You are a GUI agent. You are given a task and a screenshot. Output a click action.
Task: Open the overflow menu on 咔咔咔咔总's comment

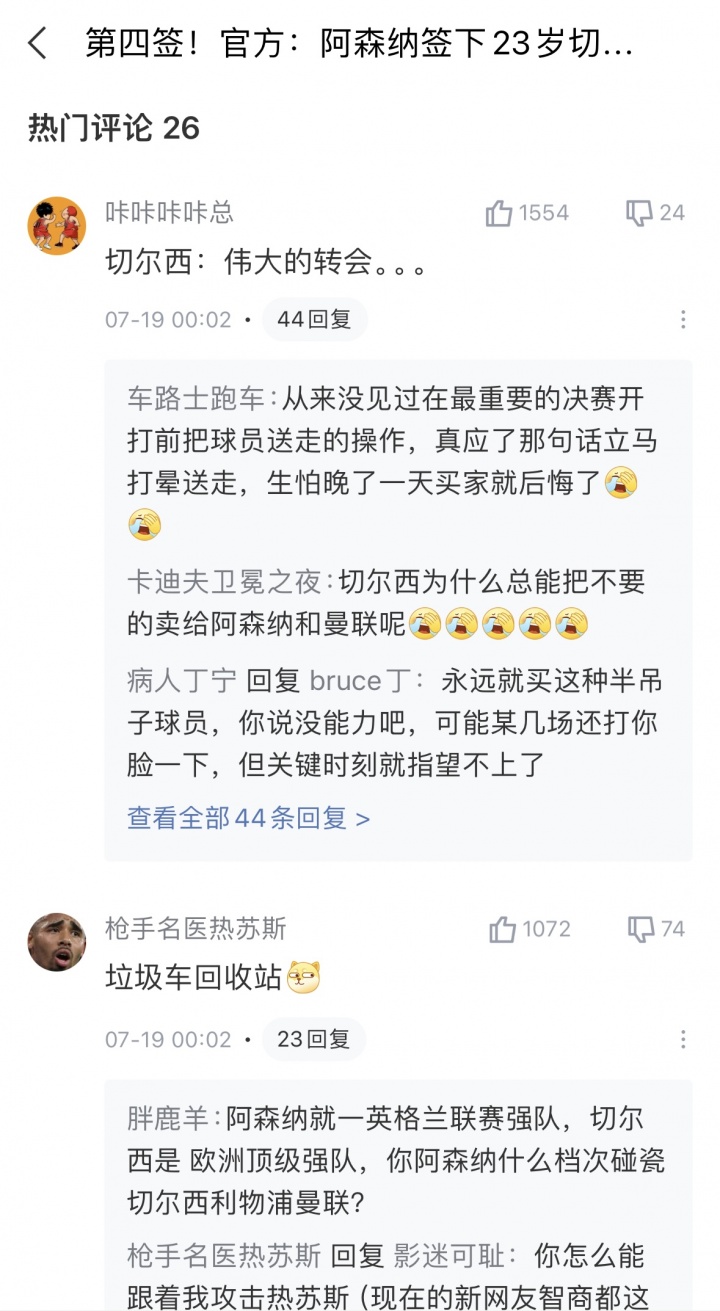[x=683, y=320]
